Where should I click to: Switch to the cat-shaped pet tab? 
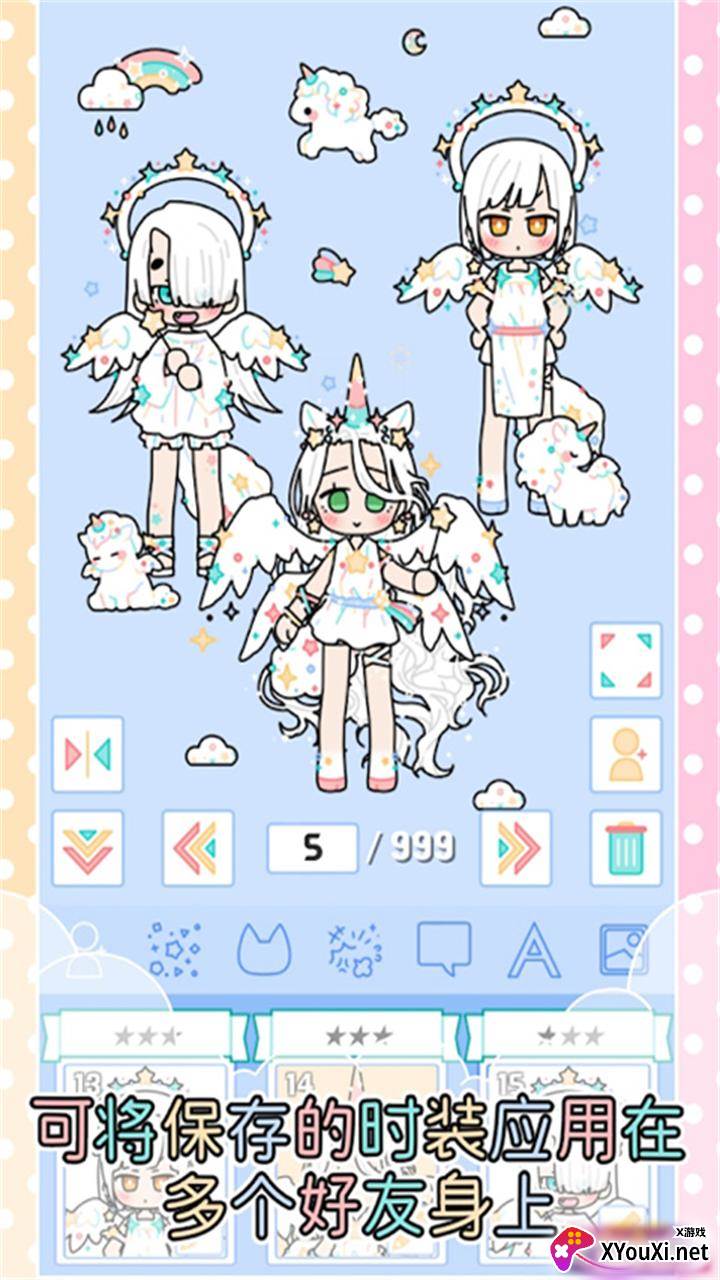pos(264,949)
